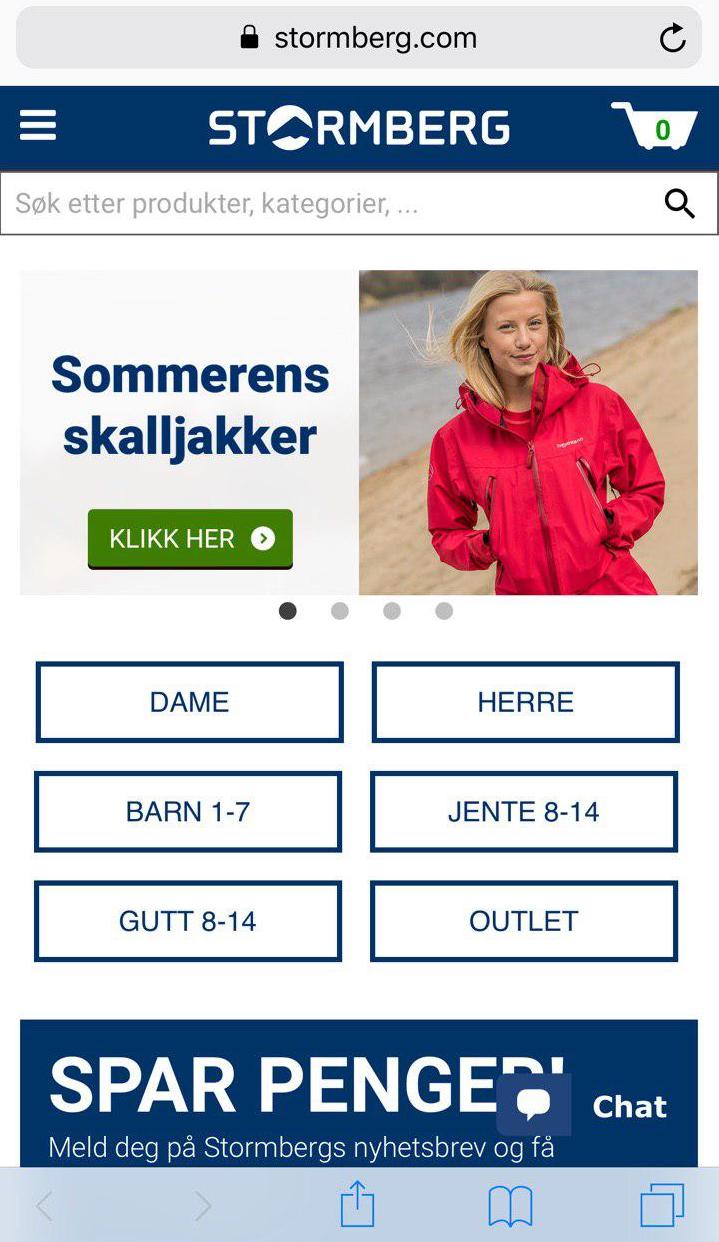Open the shopping cart
The image size is (719, 1242).
pos(656,127)
